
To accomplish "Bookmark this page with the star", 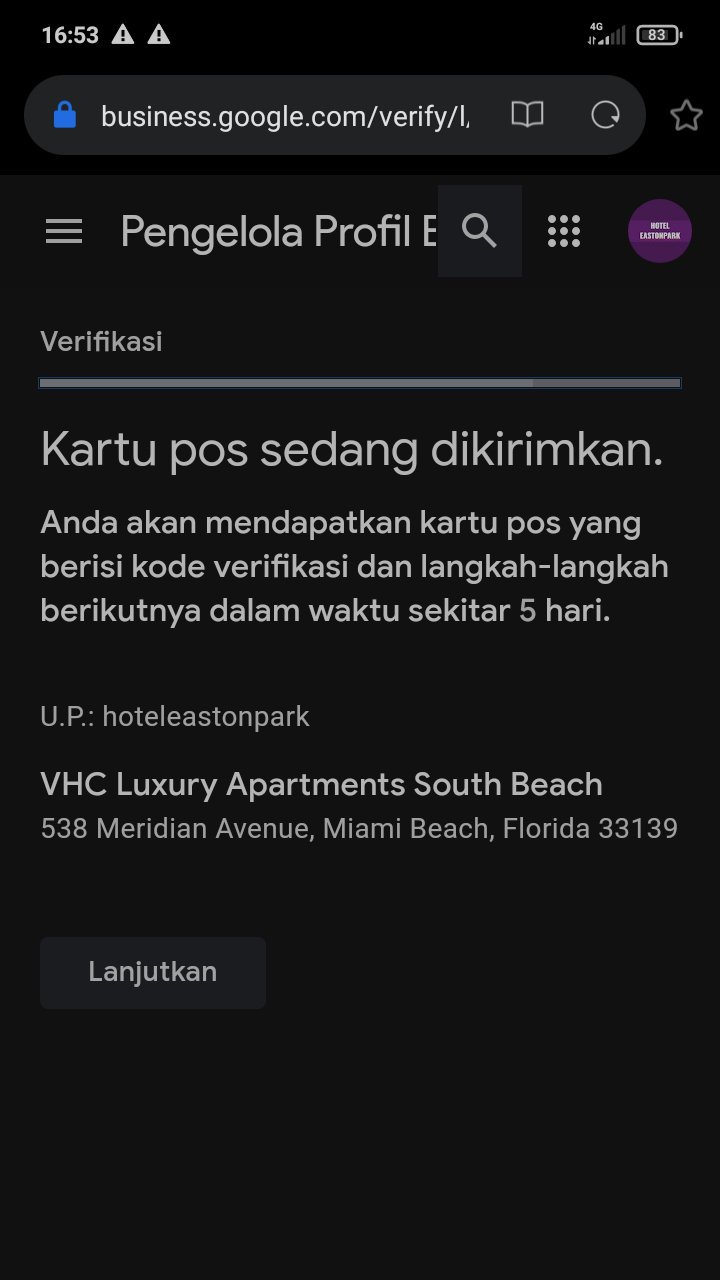I will pos(686,116).
